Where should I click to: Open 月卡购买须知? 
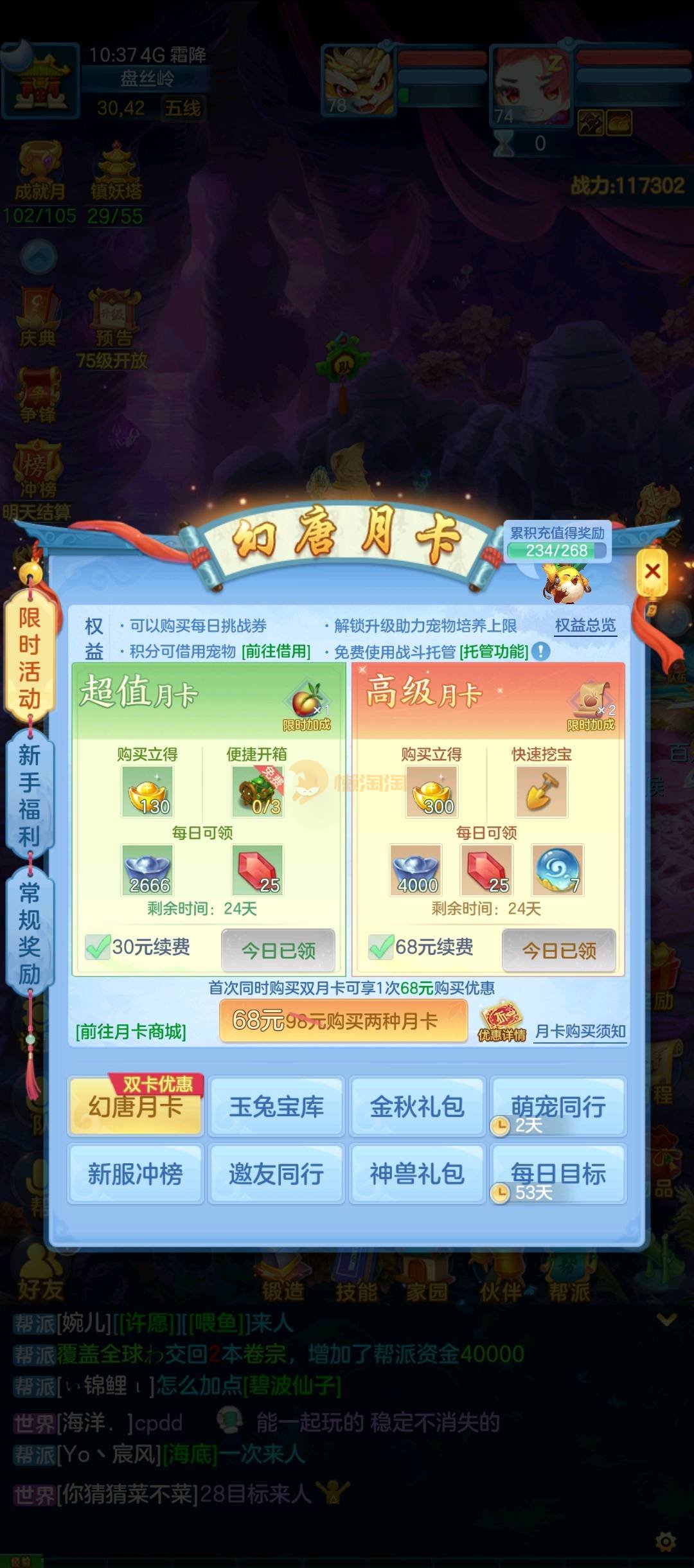[x=580, y=1031]
